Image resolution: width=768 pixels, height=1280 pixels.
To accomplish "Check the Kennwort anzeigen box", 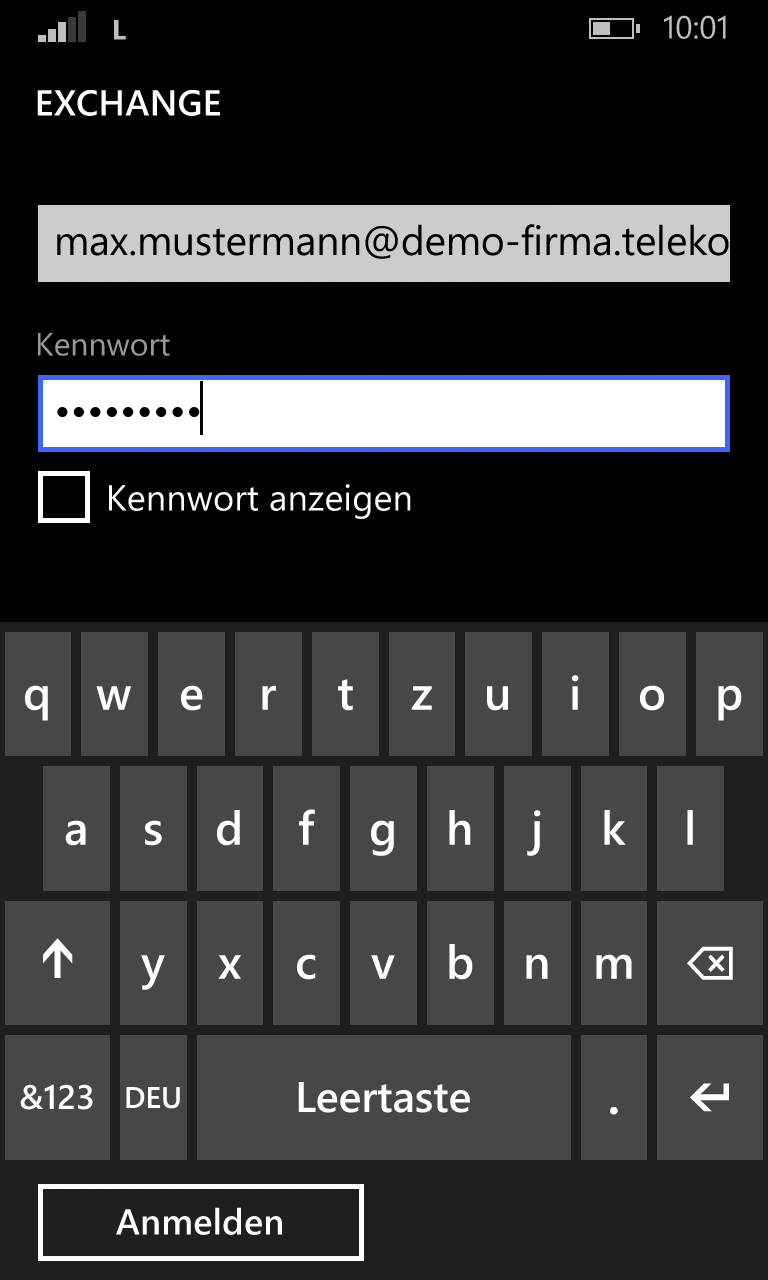I will 64,497.
